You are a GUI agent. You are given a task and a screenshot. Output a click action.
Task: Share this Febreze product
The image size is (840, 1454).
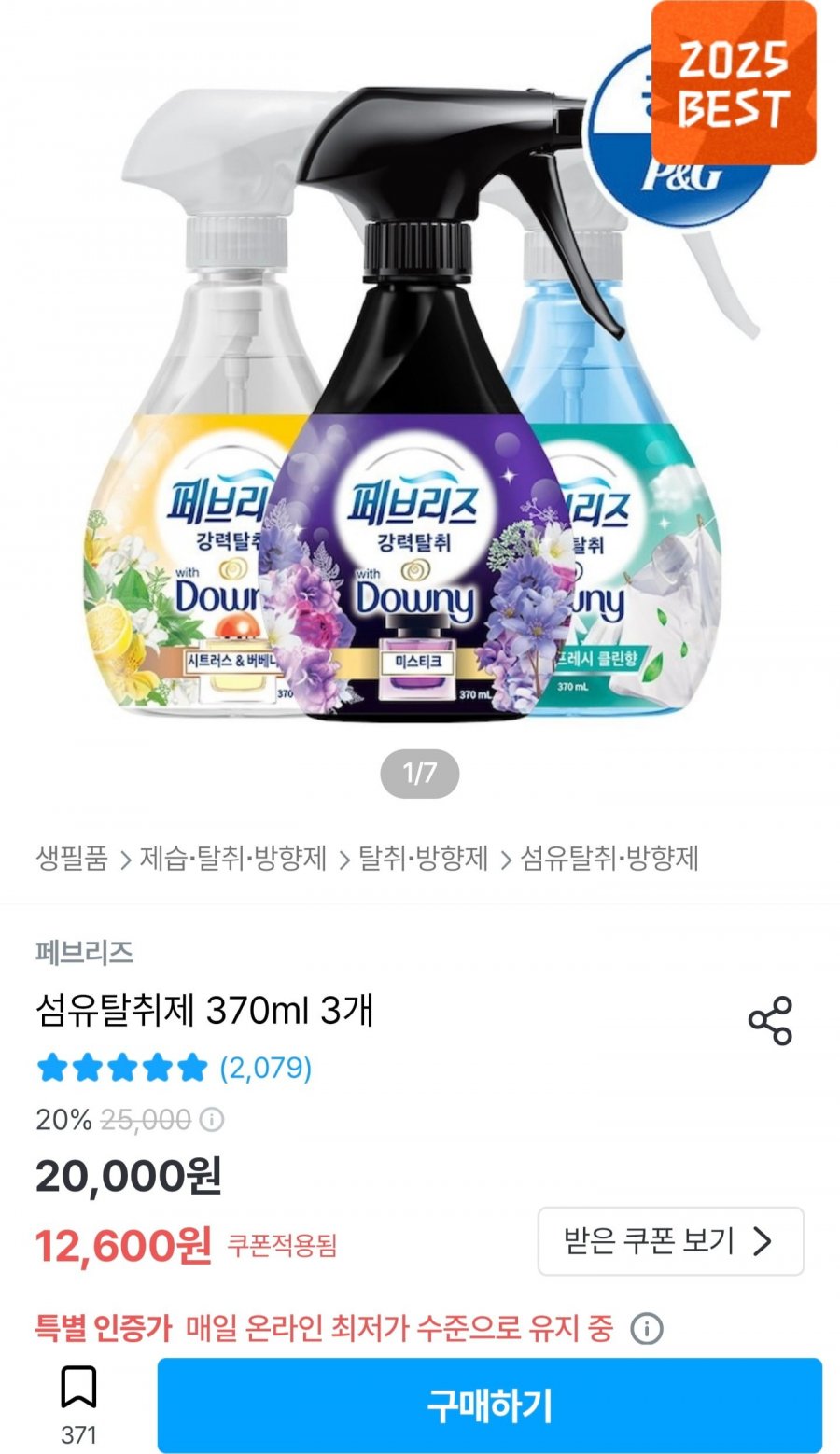tap(770, 1020)
